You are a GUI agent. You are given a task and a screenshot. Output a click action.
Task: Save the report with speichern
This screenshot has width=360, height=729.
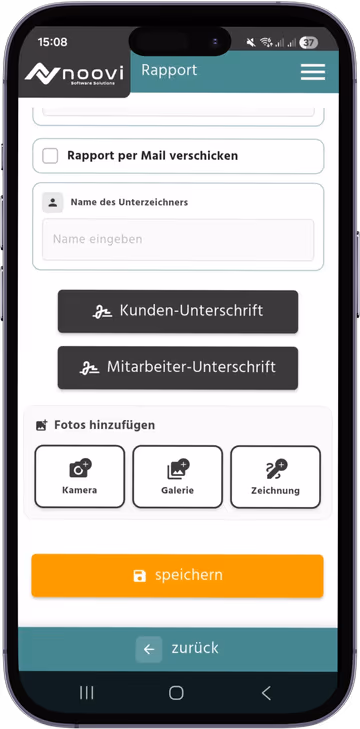(177, 576)
